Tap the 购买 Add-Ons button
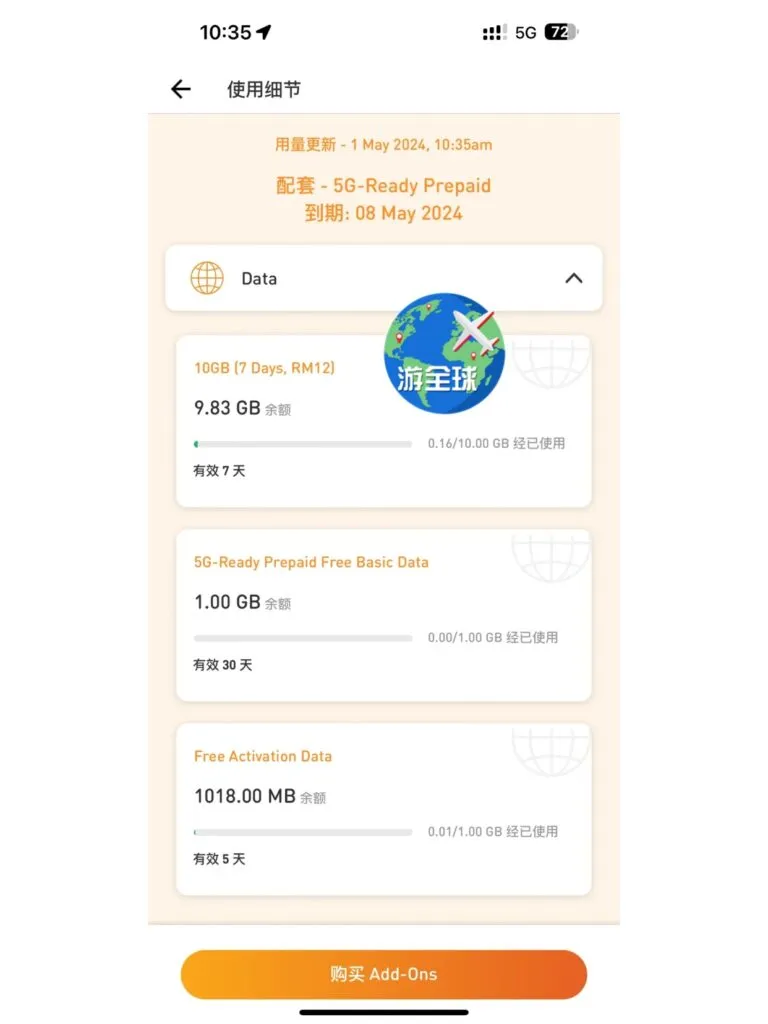Screen dimensions: 768x1024 pyautogui.click(x=384, y=974)
